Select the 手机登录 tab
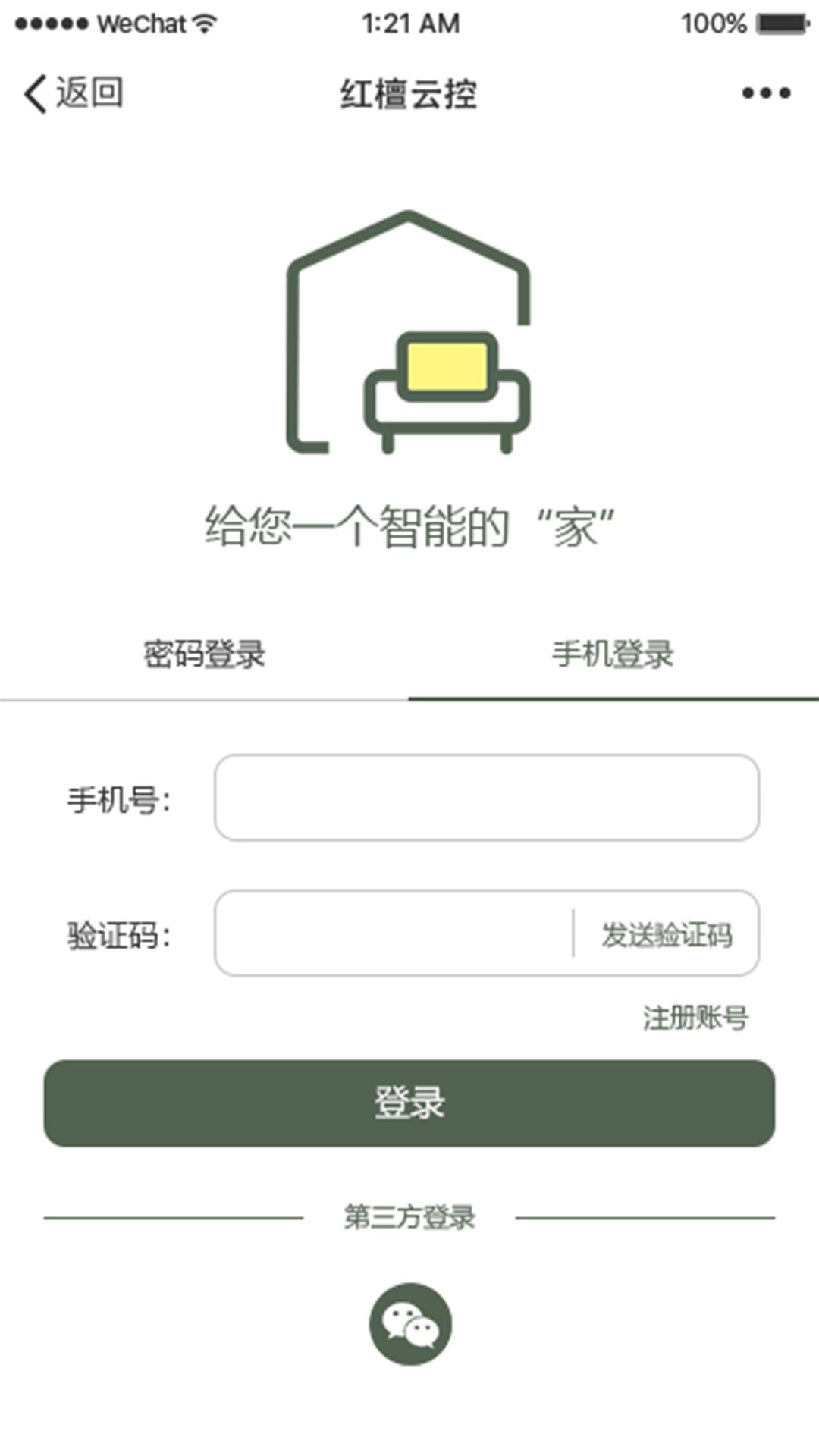Viewport: 819px width, 1456px height. point(613,654)
